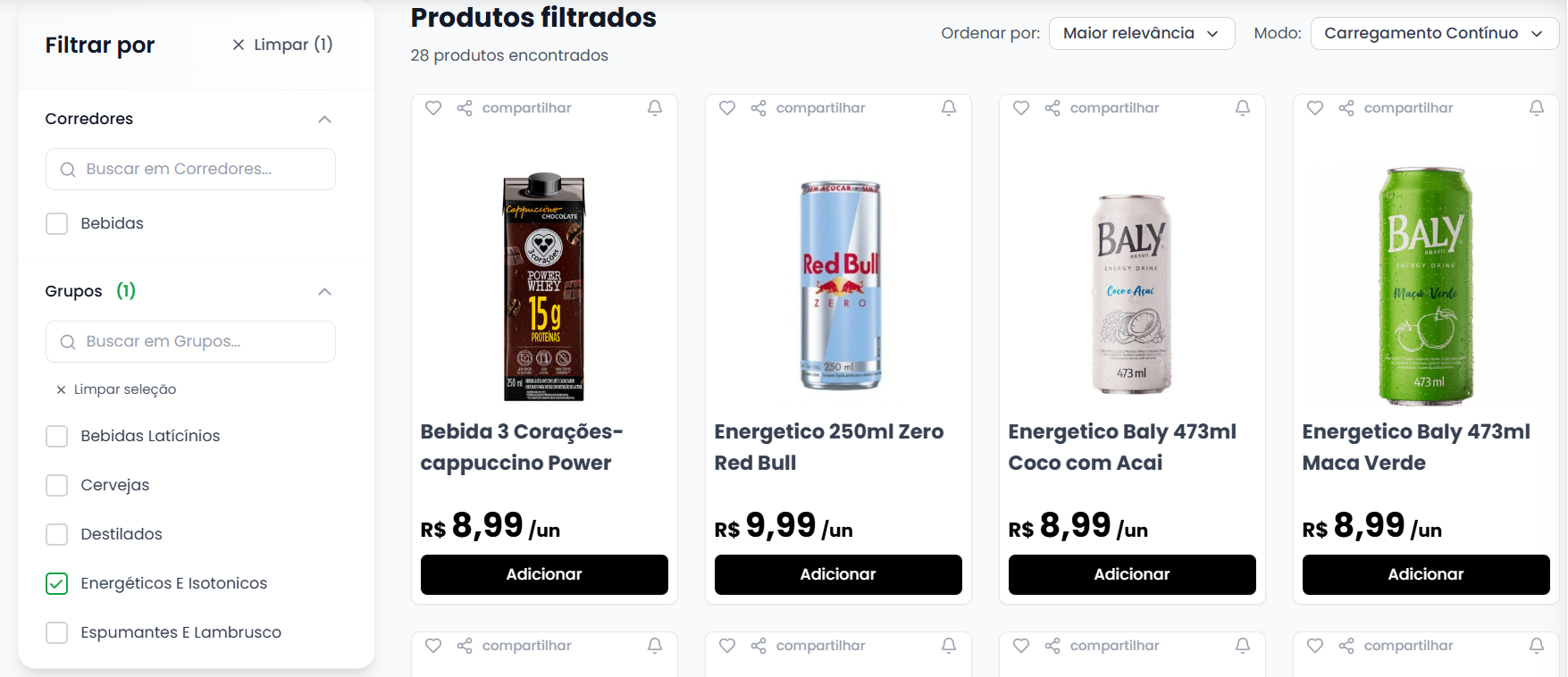Open the Carregamento Contínuo mode dropdown

coord(1433,33)
